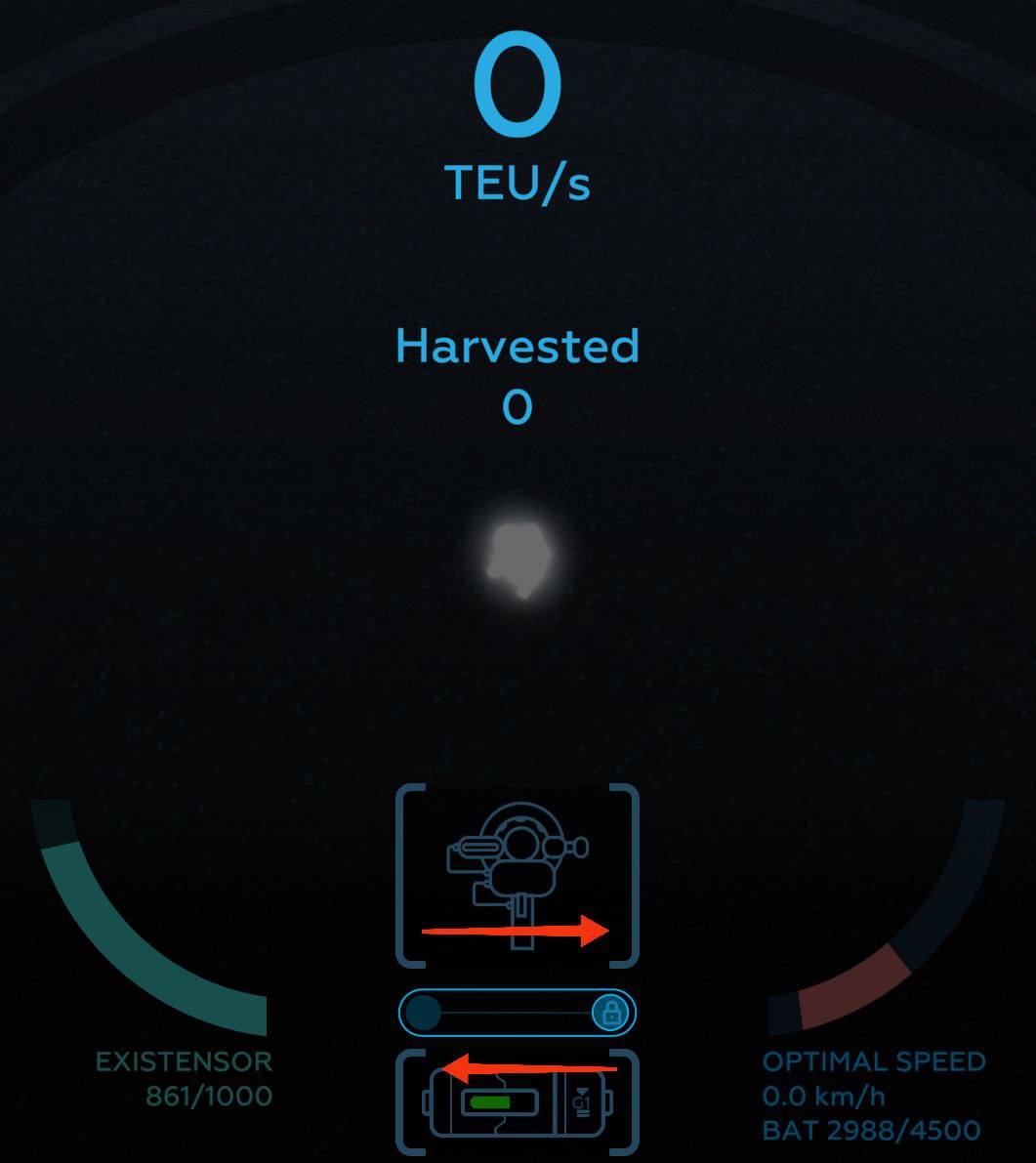Tap the glowing energy blob
The image size is (1036, 1163).
522,559
